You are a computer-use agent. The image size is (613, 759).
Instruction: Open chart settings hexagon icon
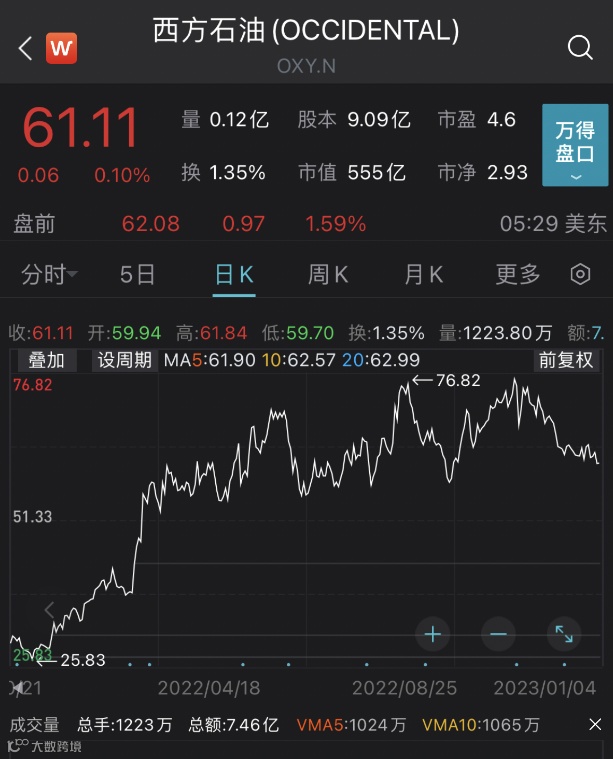point(580,274)
